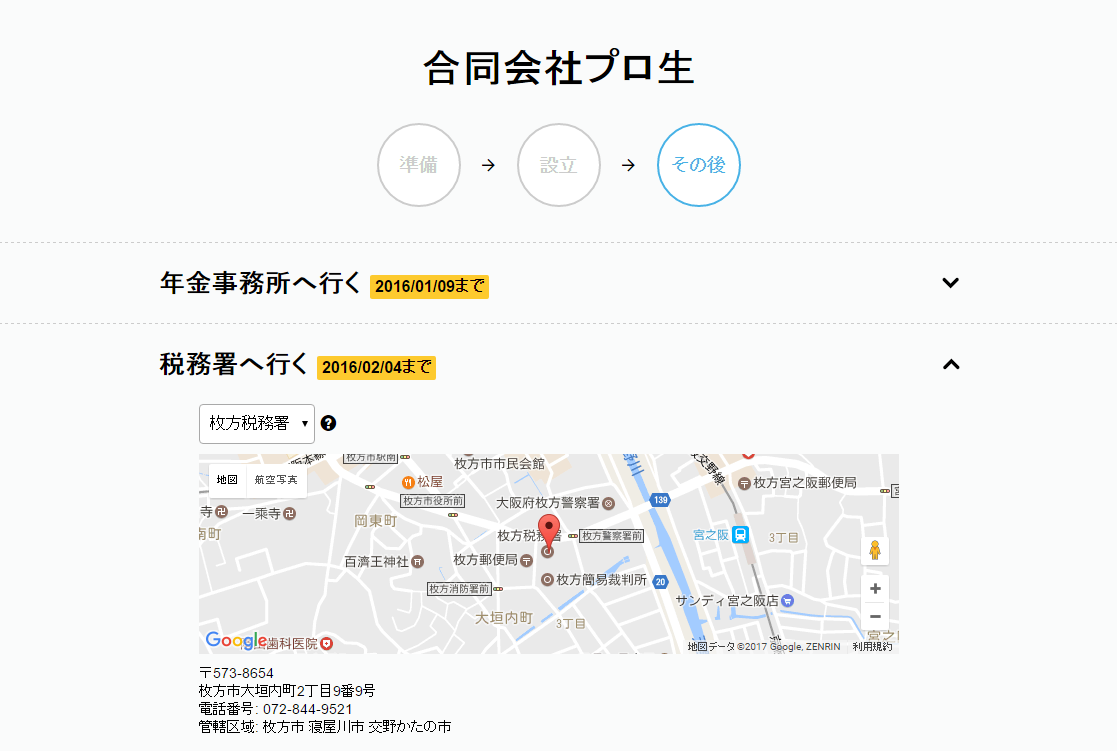Zoom out on the map

[875, 616]
